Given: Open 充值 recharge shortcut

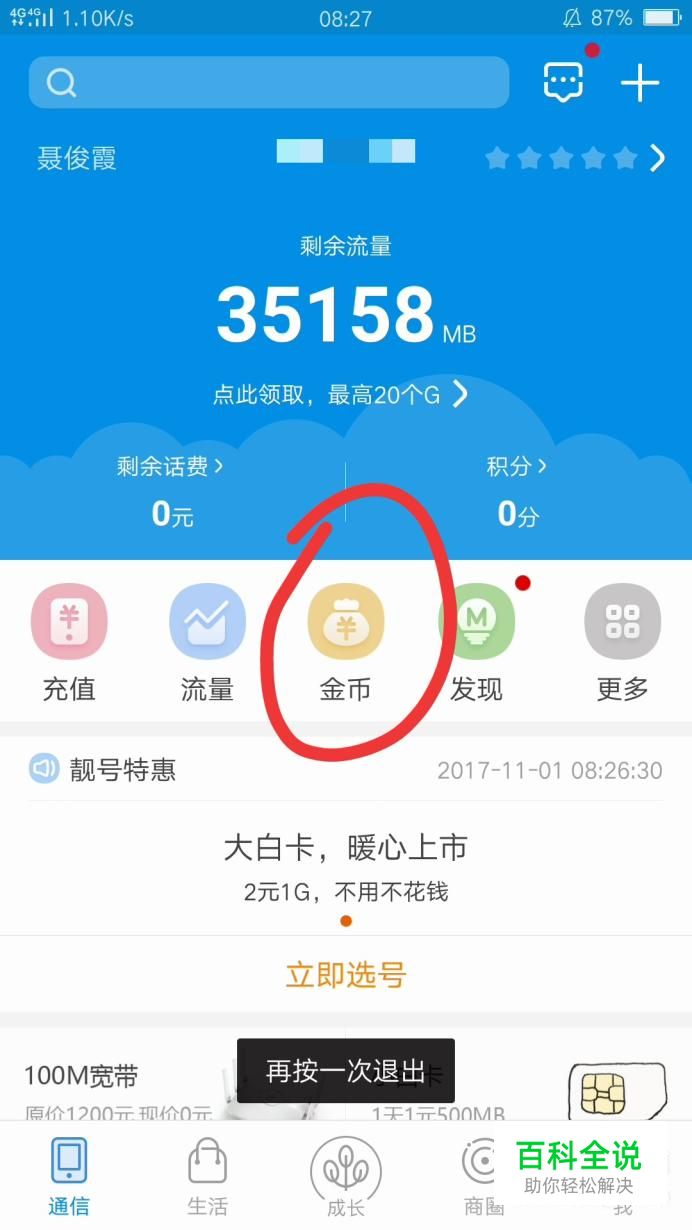Looking at the screenshot, I should [x=69, y=644].
